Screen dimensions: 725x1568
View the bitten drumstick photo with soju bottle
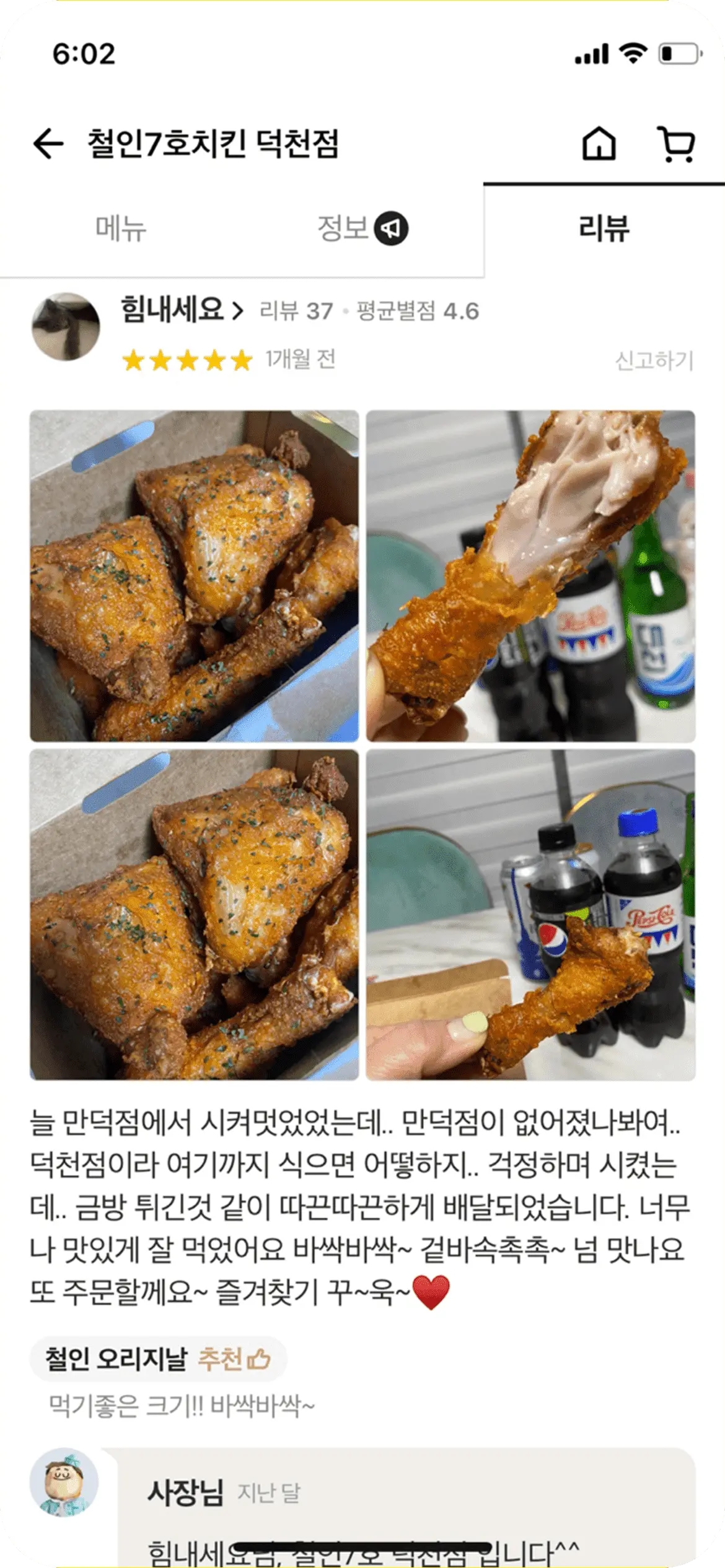[x=530, y=576]
